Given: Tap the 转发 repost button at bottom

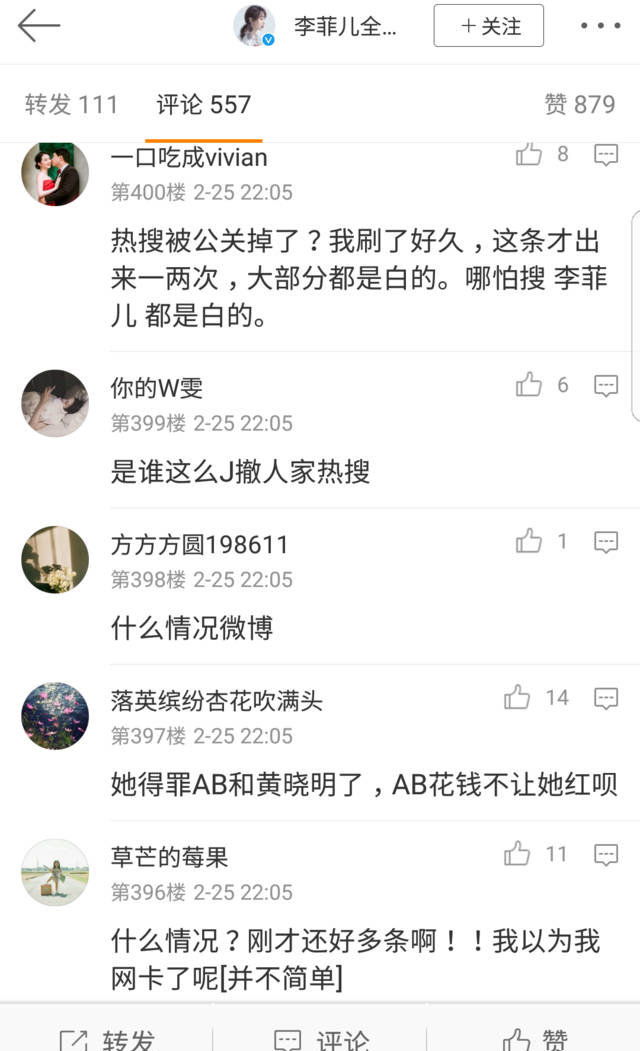Looking at the screenshot, I should click(107, 1038).
